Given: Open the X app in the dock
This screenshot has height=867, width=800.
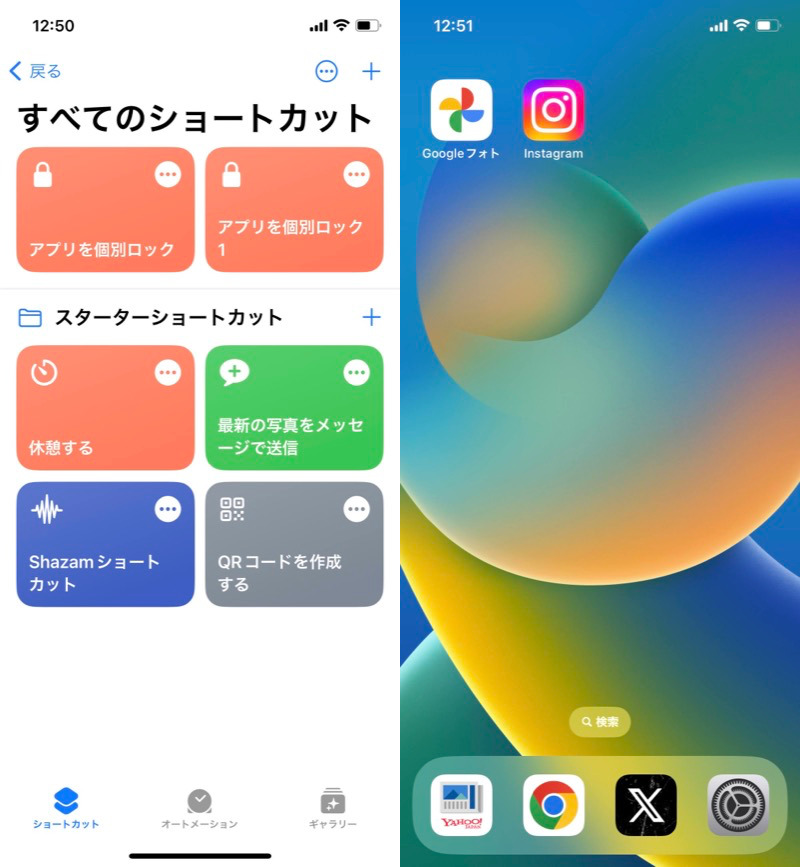Looking at the screenshot, I should coord(645,804).
